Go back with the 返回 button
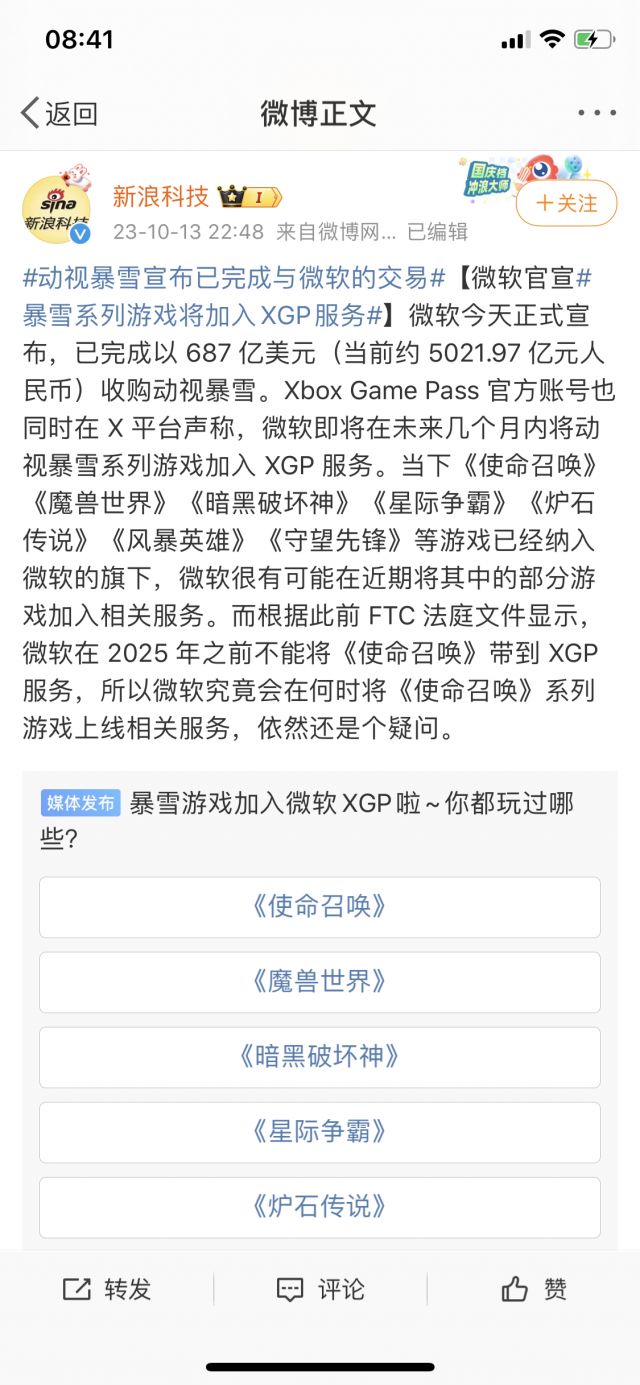 59,113
